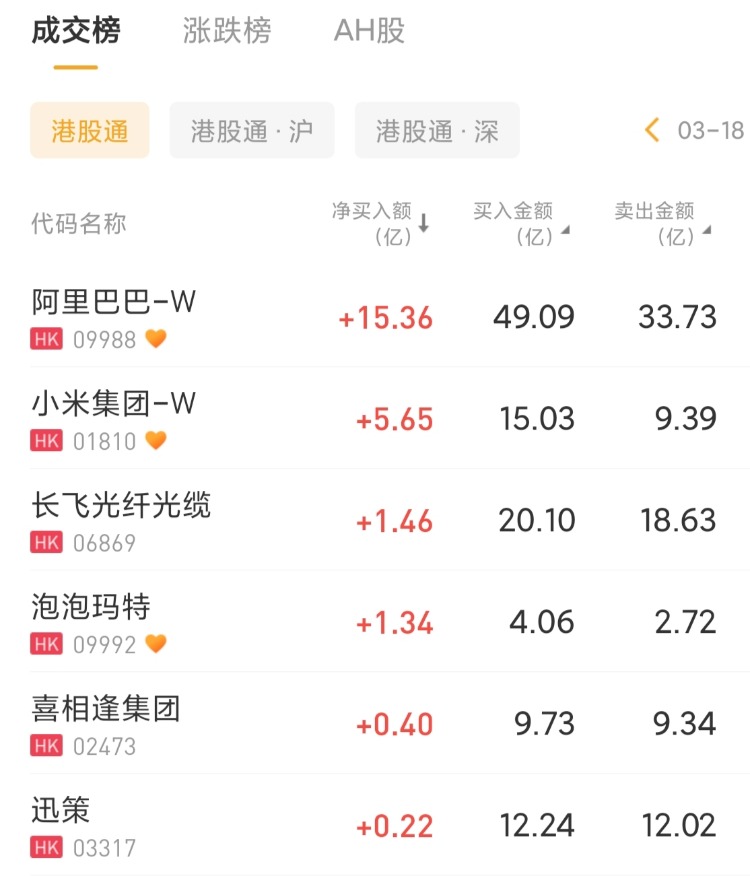Filter by 港股通·沪

click(x=252, y=130)
